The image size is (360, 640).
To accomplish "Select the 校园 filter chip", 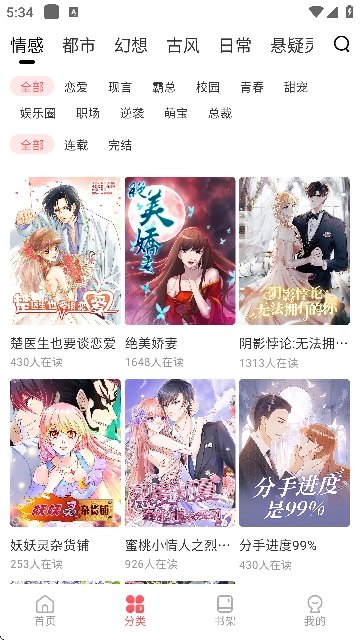I will click(x=208, y=87).
